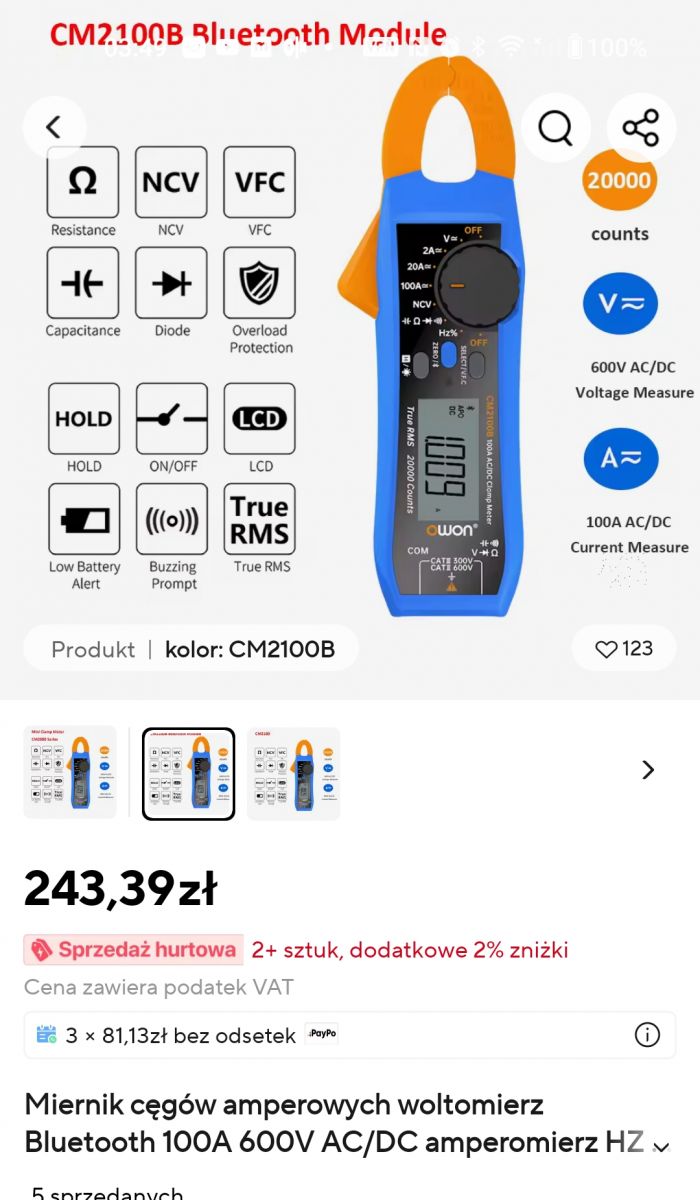Image resolution: width=700 pixels, height=1200 pixels.
Task: Open the kolor: CM2100B variant selector
Action: pyautogui.click(x=191, y=649)
